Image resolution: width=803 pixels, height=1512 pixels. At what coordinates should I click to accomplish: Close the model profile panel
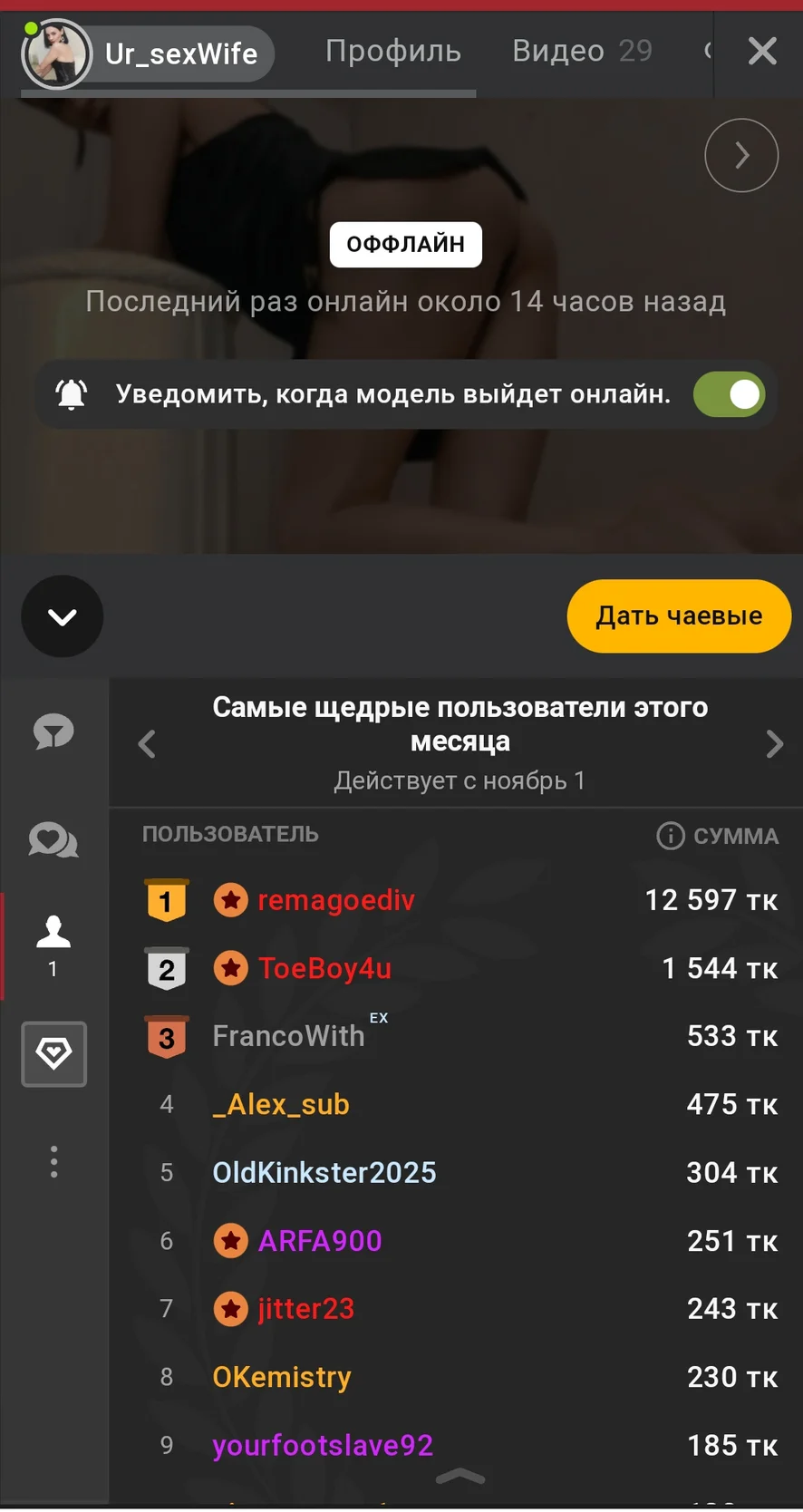762,52
